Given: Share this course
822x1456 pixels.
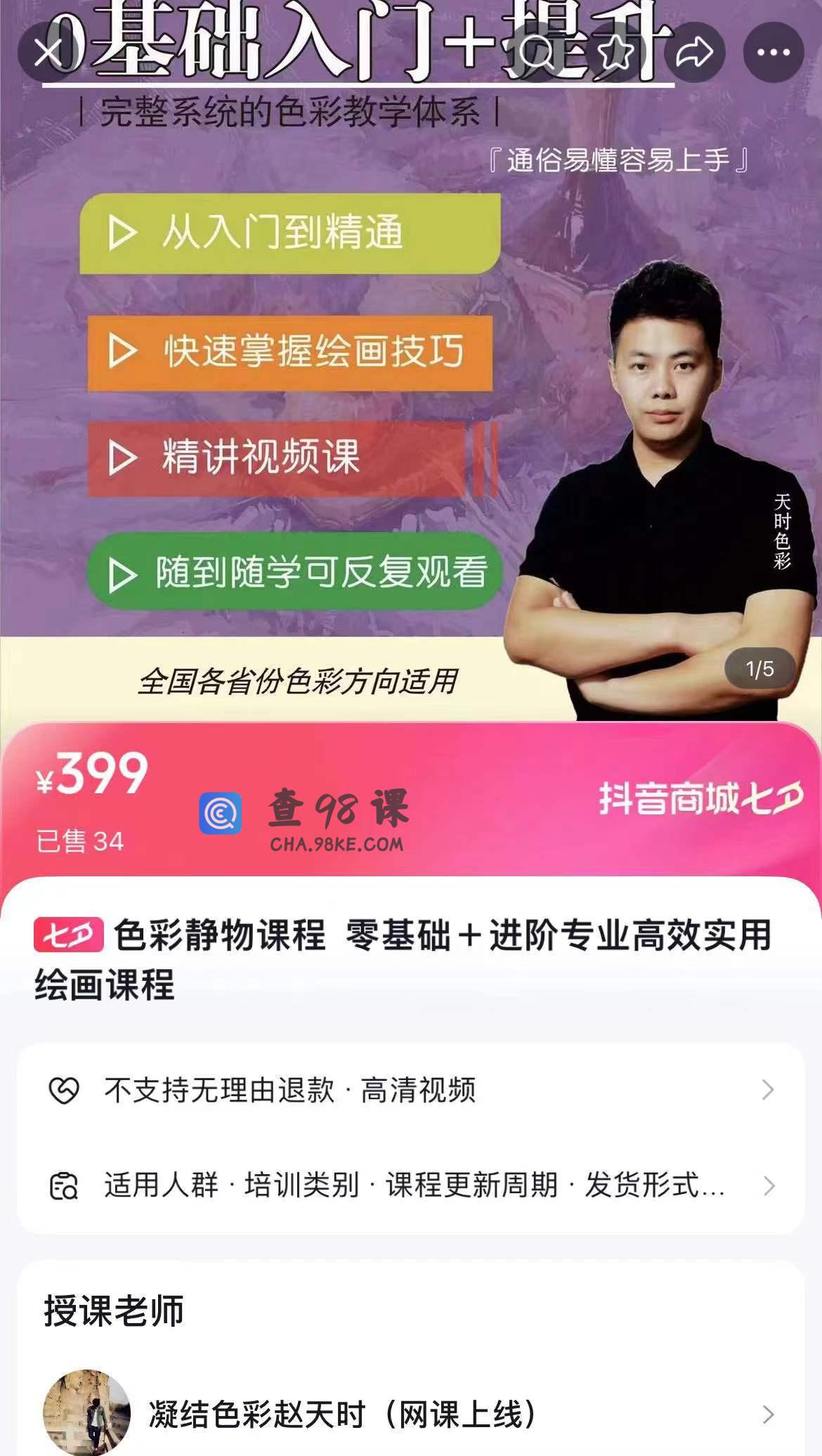Looking at the screenshot, I should pyautogui.click(x=694, y=52).
